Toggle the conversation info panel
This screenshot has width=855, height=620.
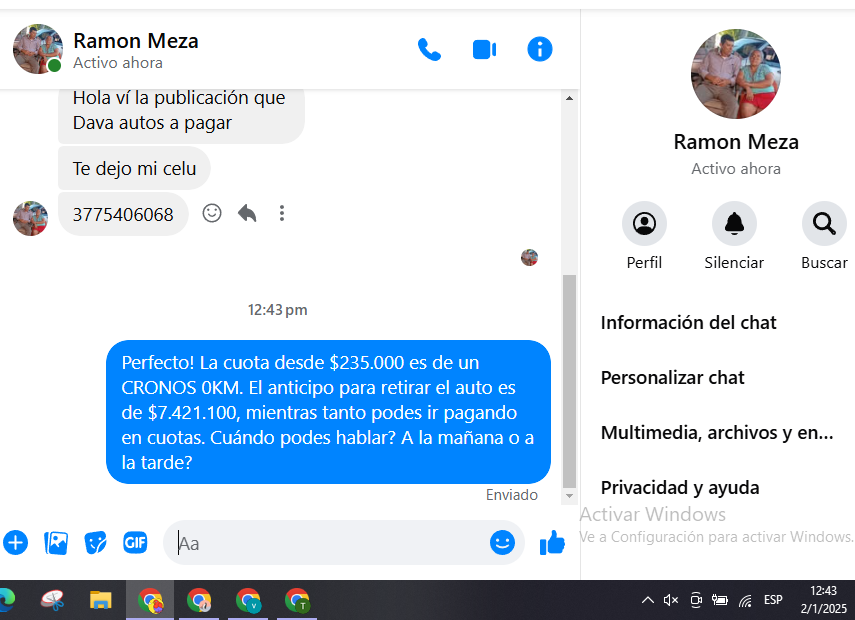[x=540, y=49]
